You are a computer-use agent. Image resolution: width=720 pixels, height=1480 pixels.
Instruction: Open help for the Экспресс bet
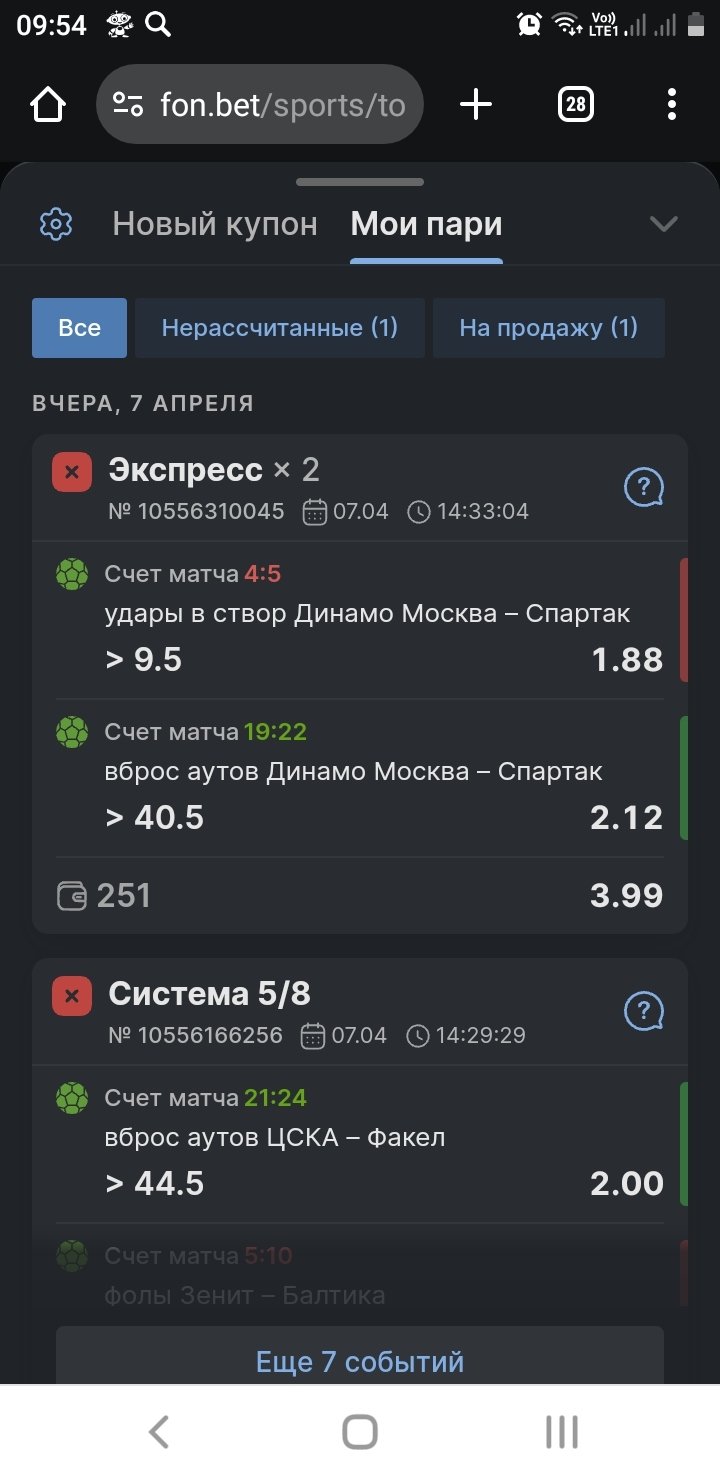coord(643,488)
